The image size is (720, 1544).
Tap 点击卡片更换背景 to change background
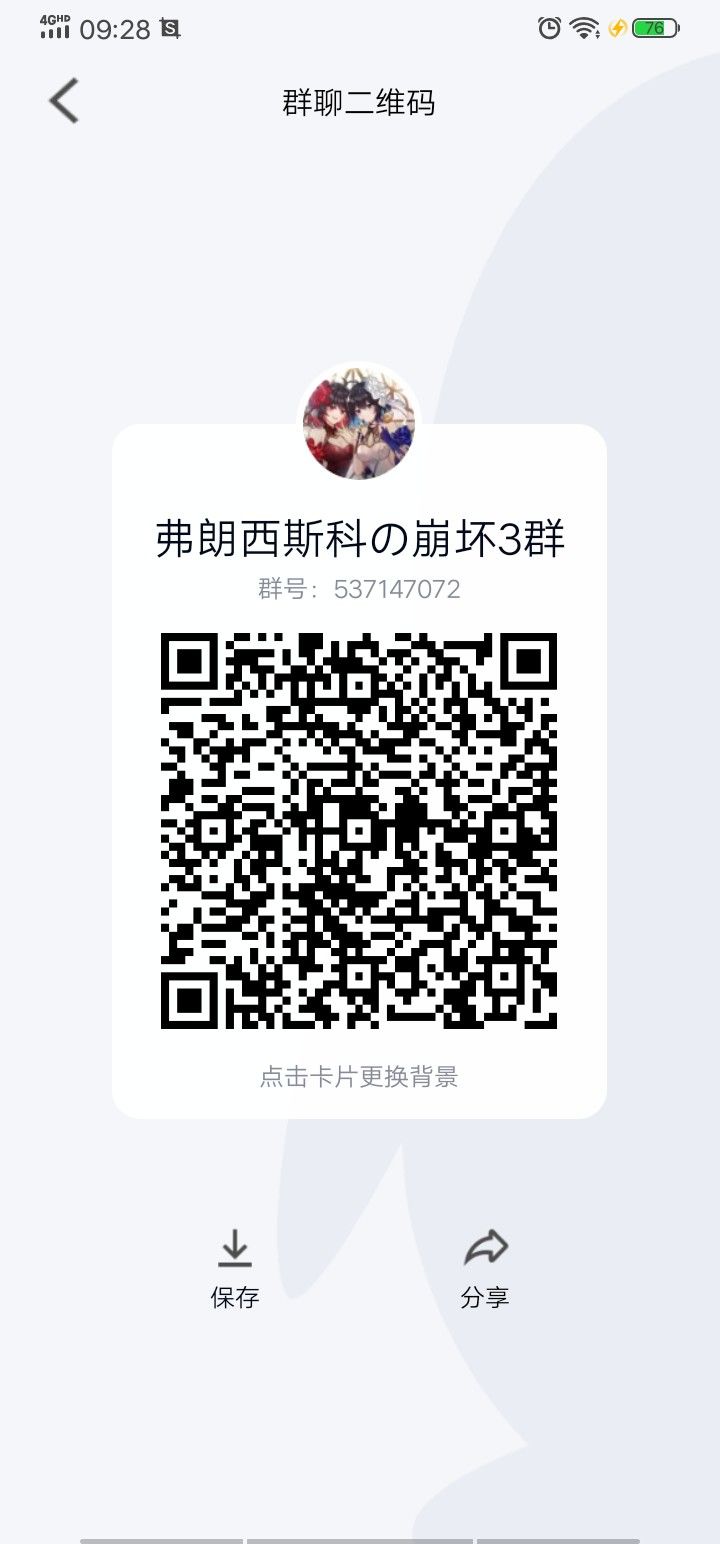tap(358, 1077)
